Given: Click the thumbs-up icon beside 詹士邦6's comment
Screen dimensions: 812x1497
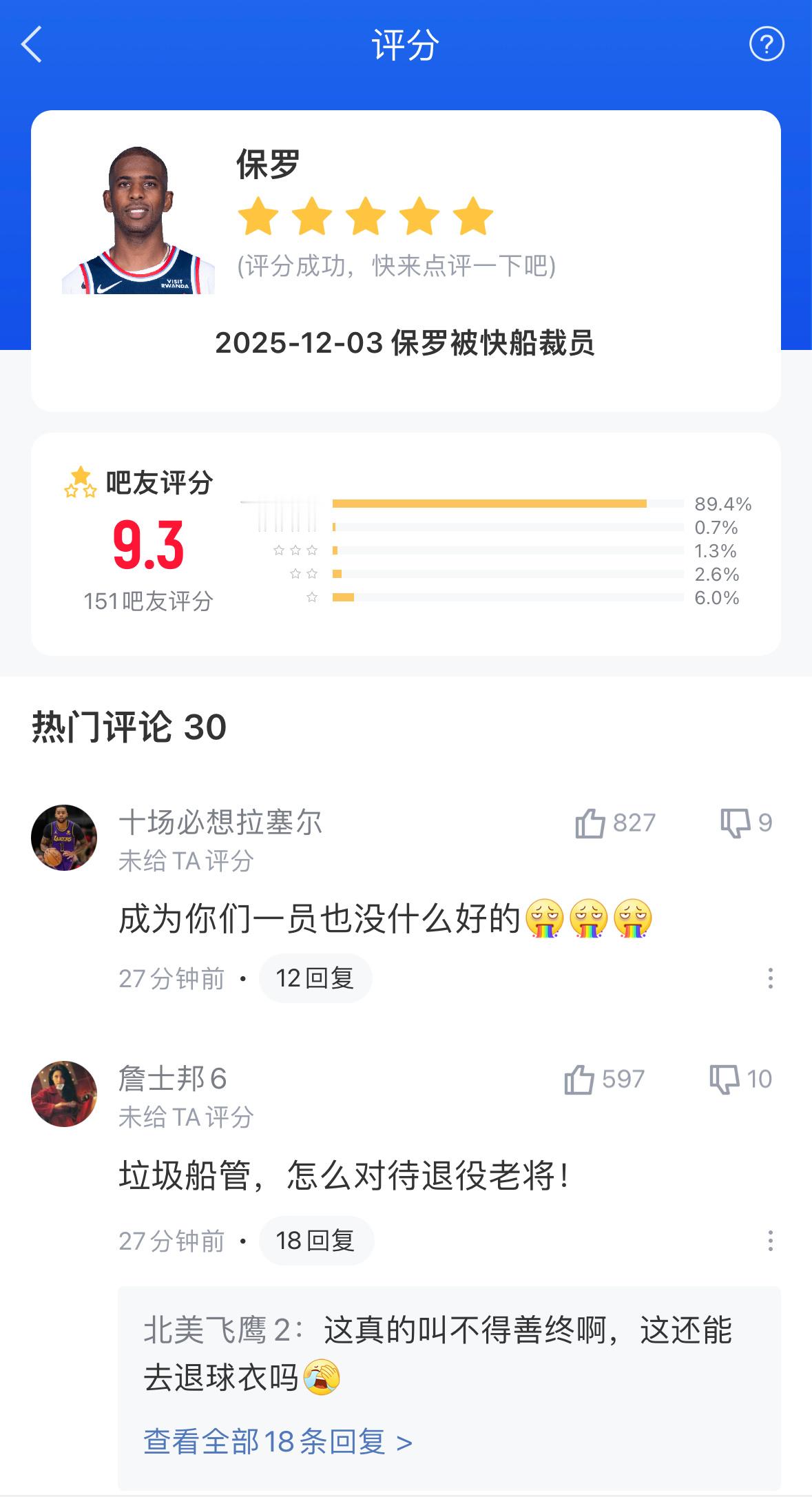Looking at the screenshot, I should (x=581, y=1080).
